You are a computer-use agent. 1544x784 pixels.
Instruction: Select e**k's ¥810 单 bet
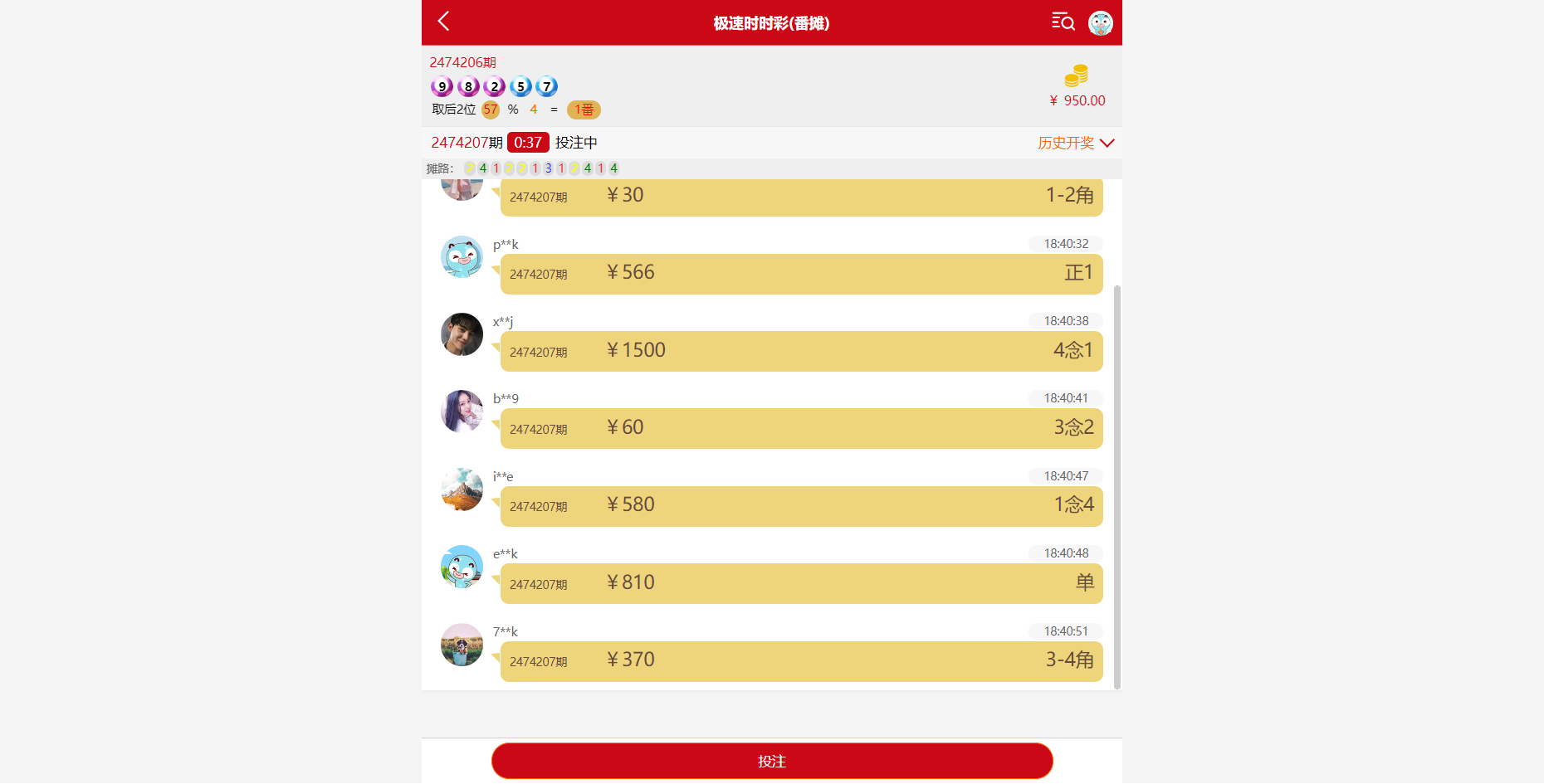pos(801,583)
